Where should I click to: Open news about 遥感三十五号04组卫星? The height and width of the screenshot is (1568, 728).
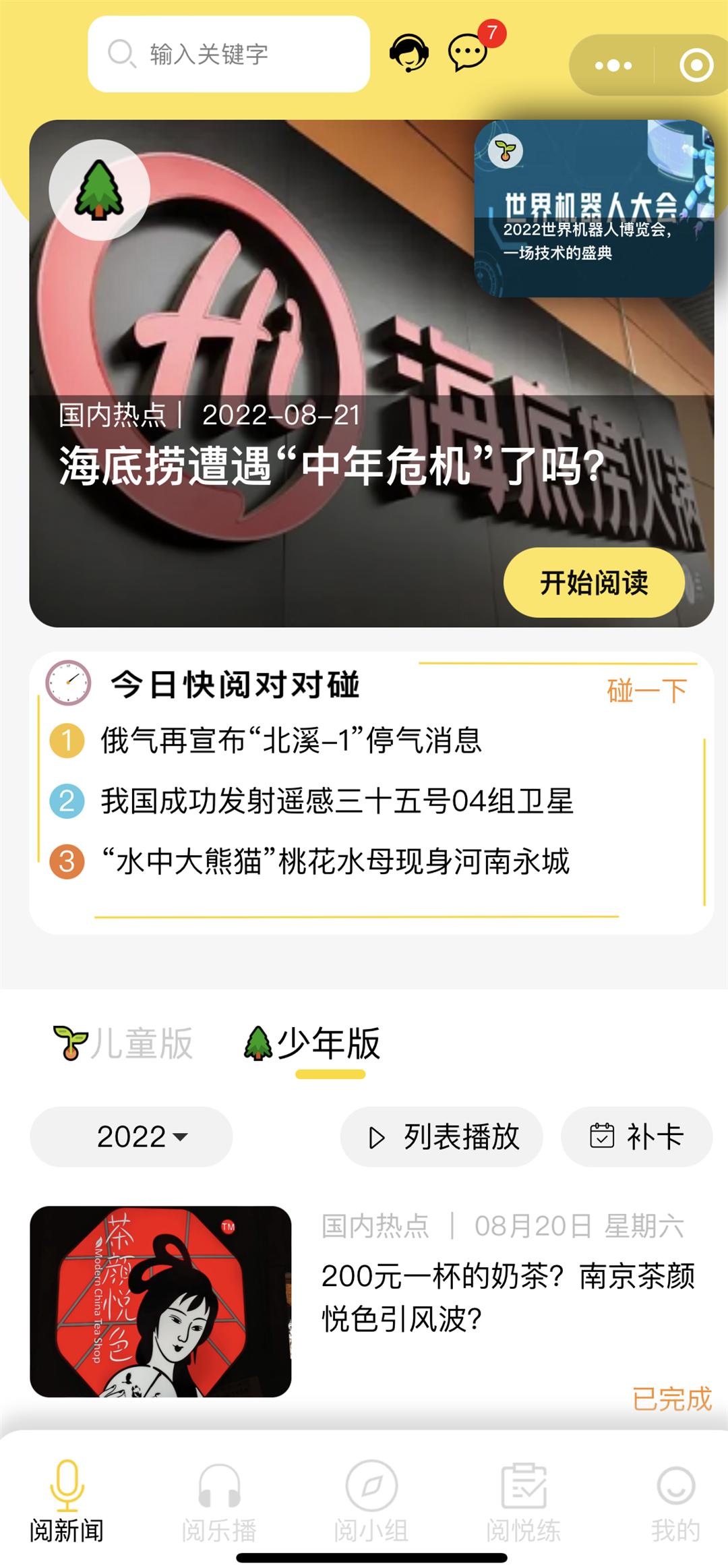336,801
